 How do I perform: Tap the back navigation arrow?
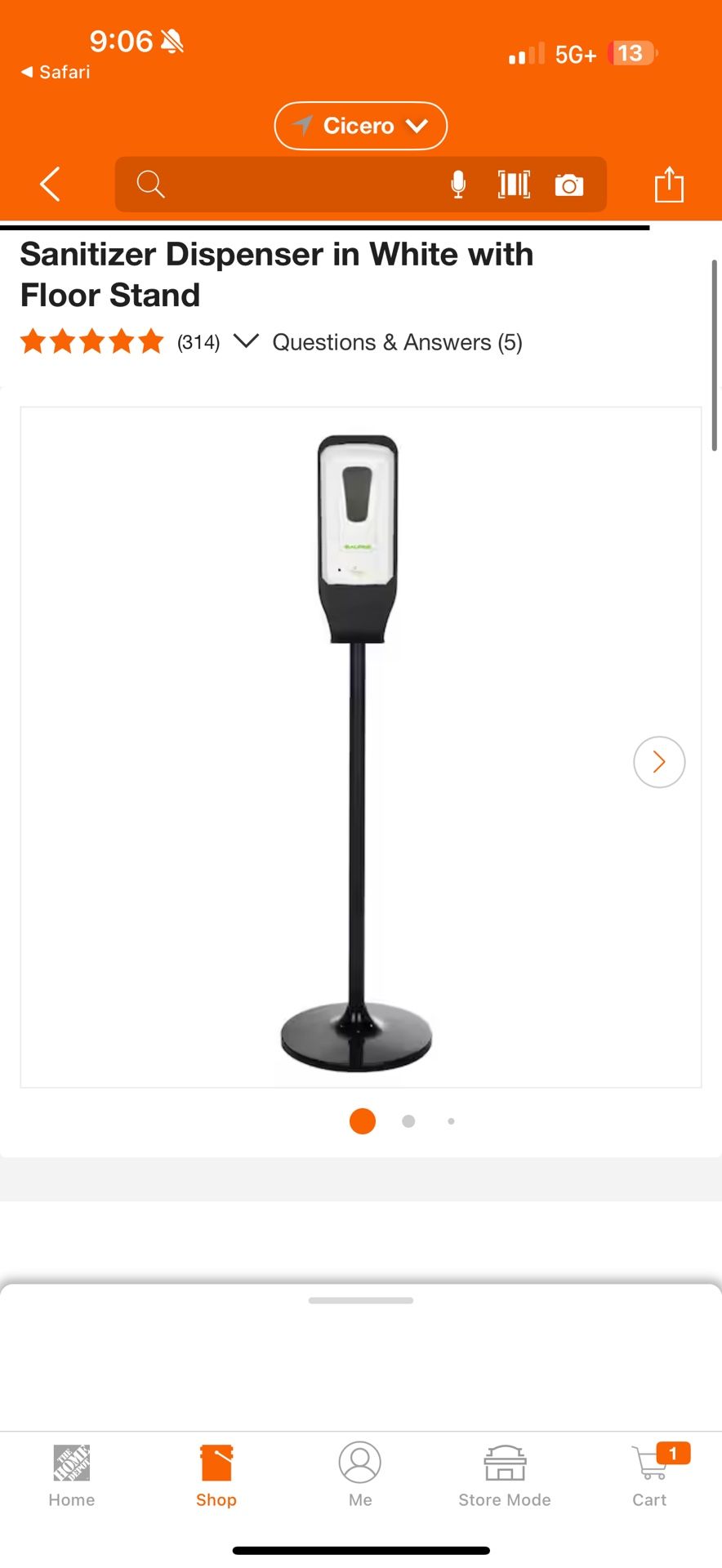pyautogui.click(x=48, y=184)
